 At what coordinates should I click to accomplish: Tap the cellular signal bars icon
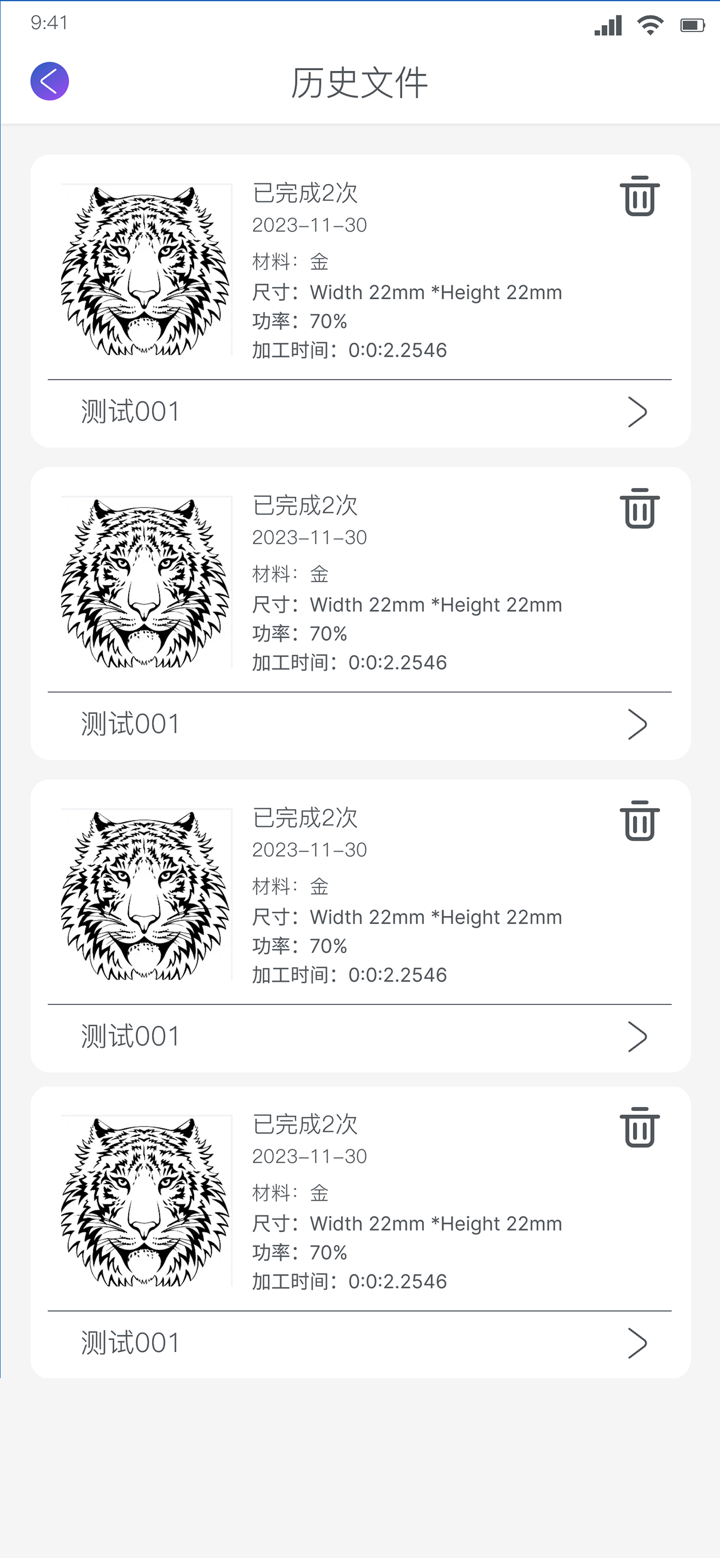pos(606,24)
